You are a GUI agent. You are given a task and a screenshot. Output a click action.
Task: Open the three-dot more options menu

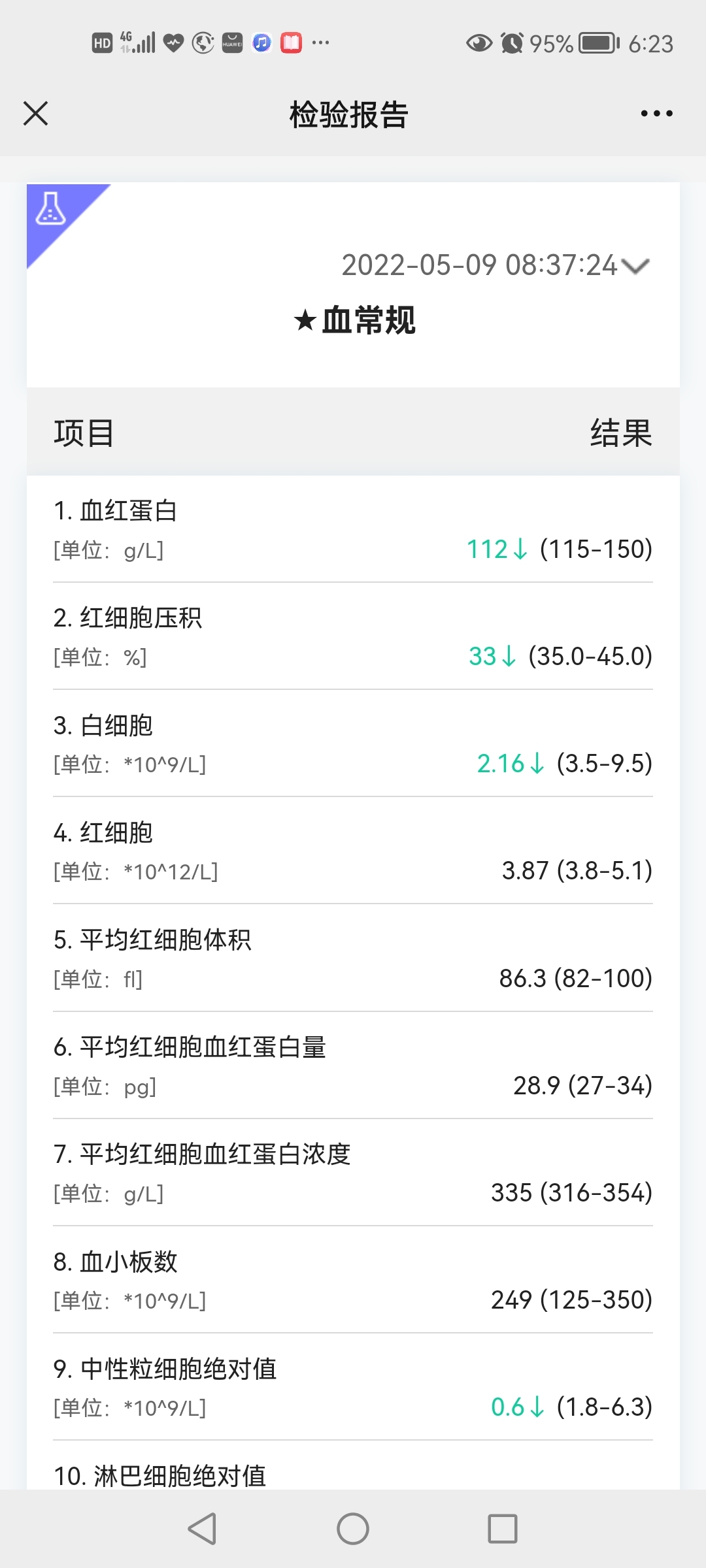(x=656, y=114)
